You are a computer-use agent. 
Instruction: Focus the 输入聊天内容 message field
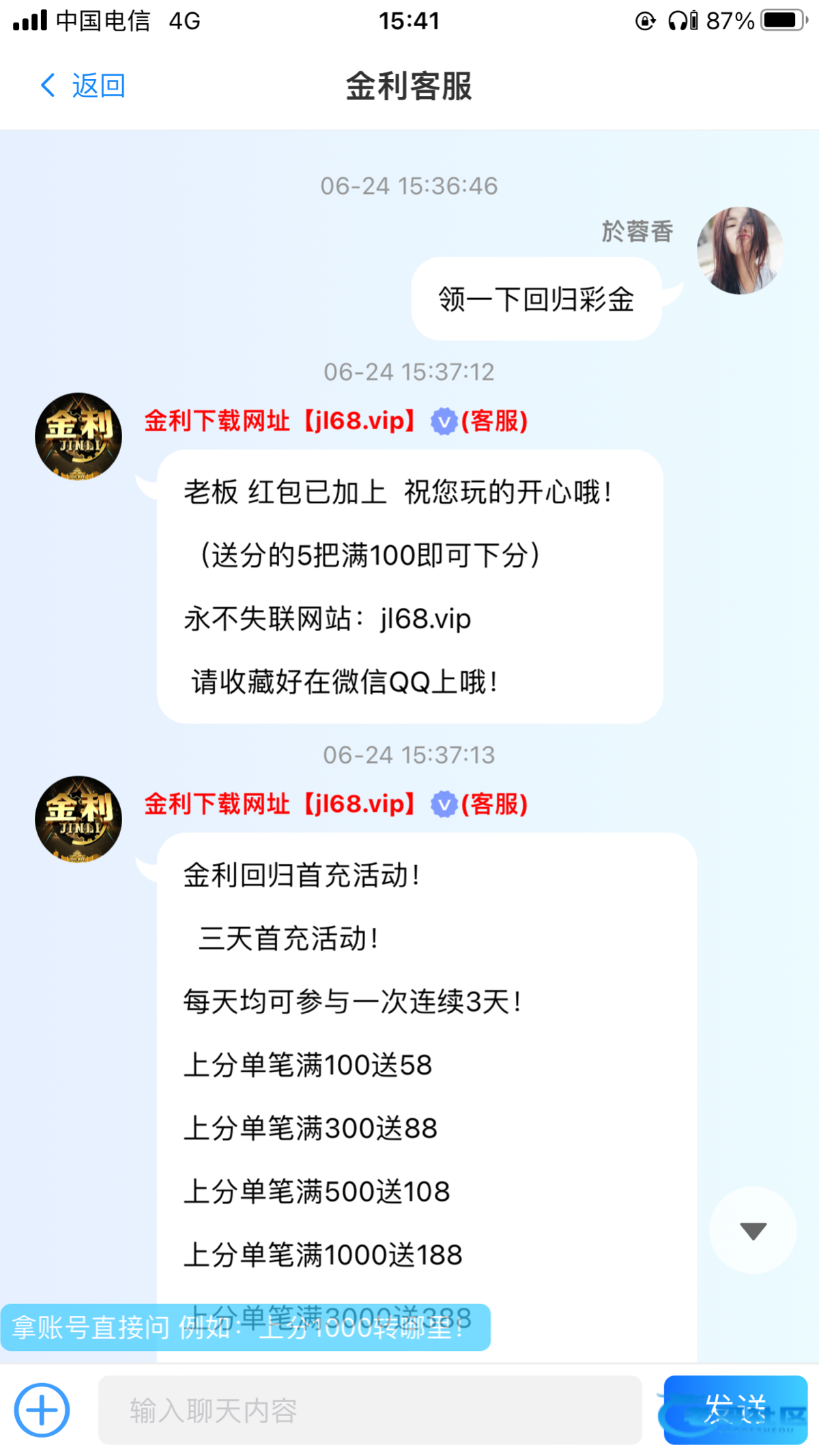click(x=369, y=1410)
